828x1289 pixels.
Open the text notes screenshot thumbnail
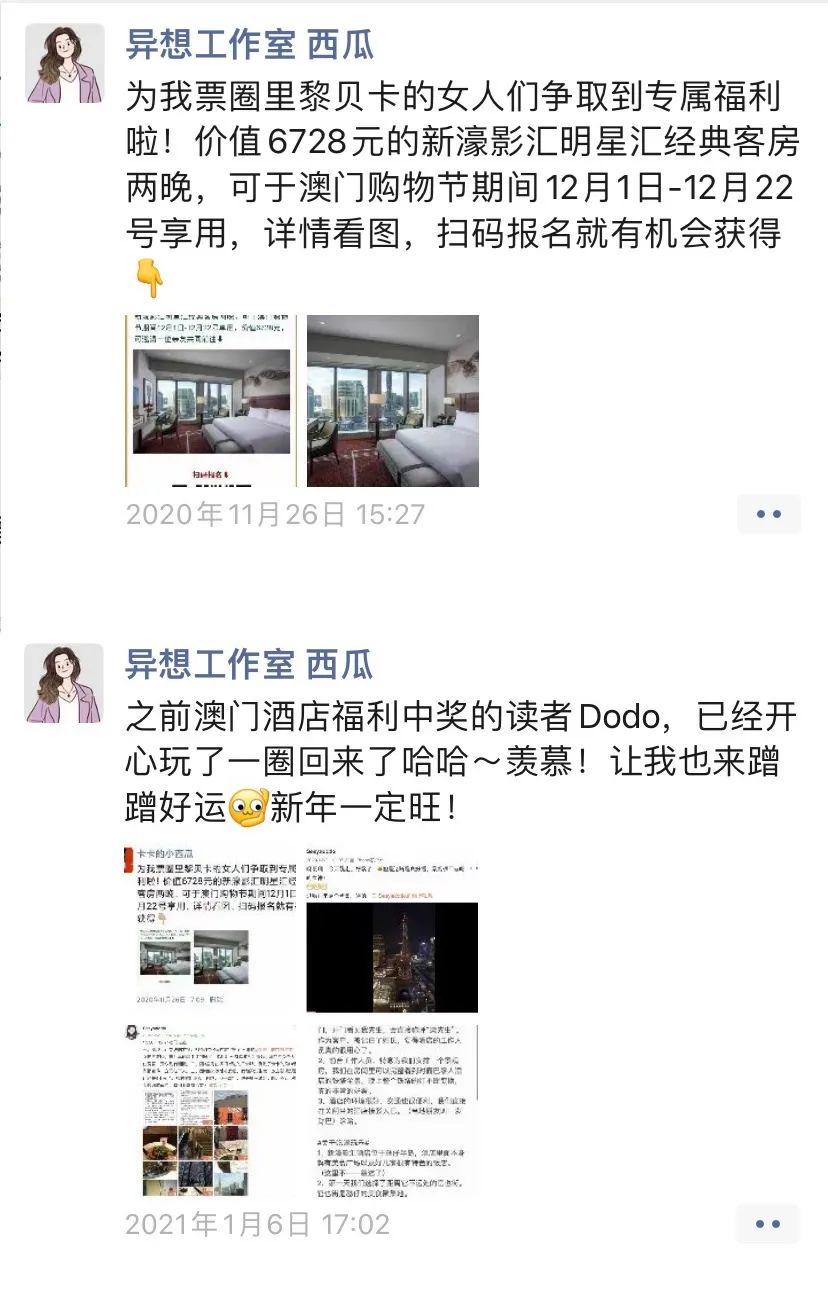click(392, 1110)
